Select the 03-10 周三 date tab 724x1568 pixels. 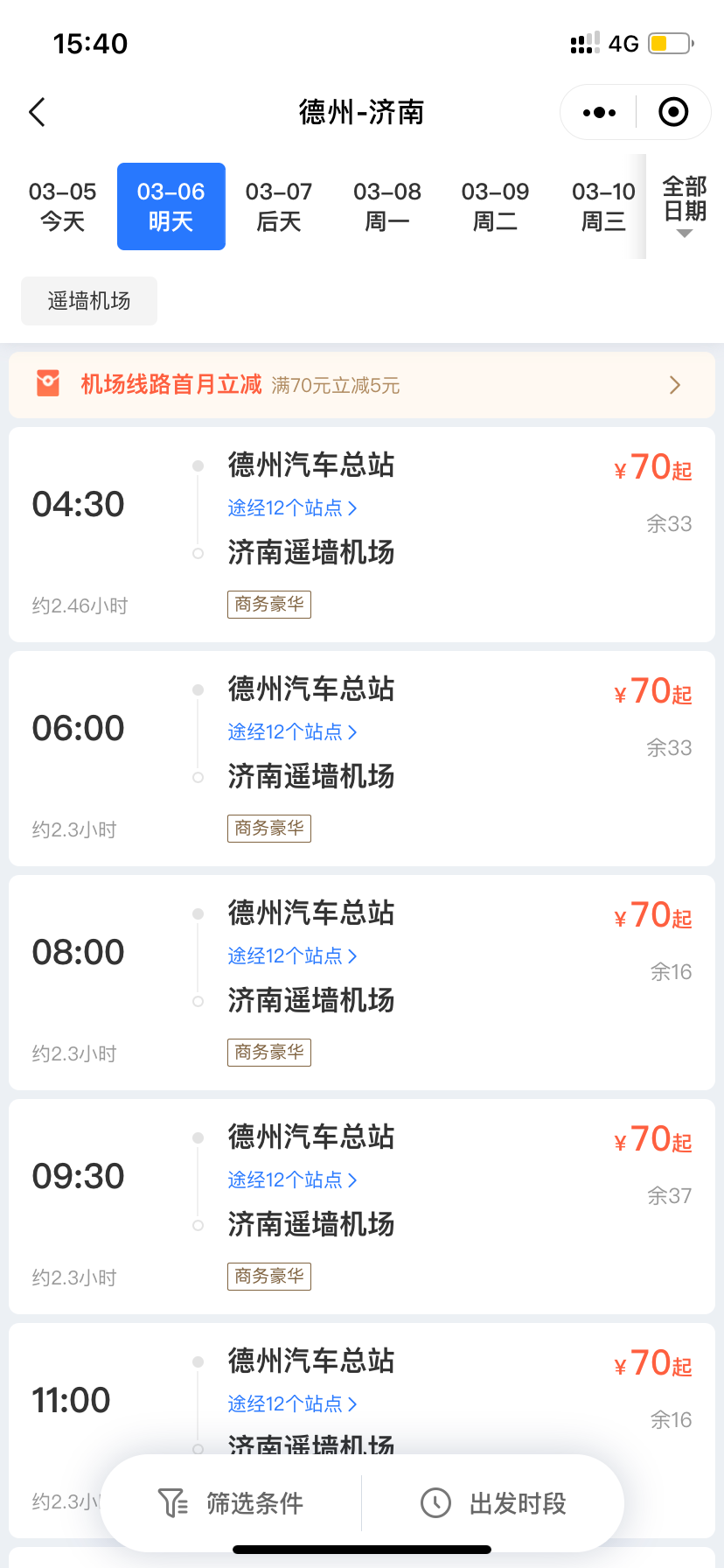pos(603,206)
